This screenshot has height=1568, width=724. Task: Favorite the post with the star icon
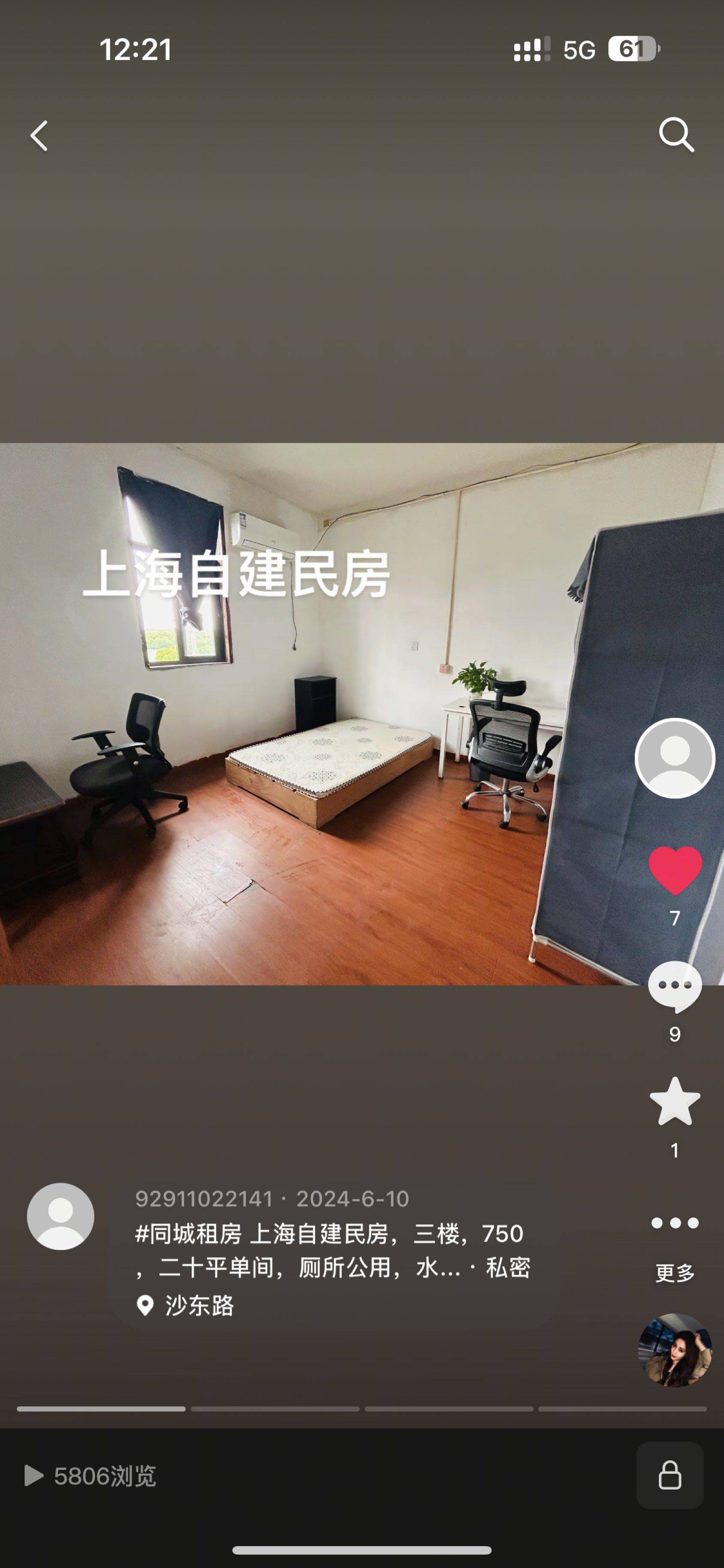tap(675, 1102)
